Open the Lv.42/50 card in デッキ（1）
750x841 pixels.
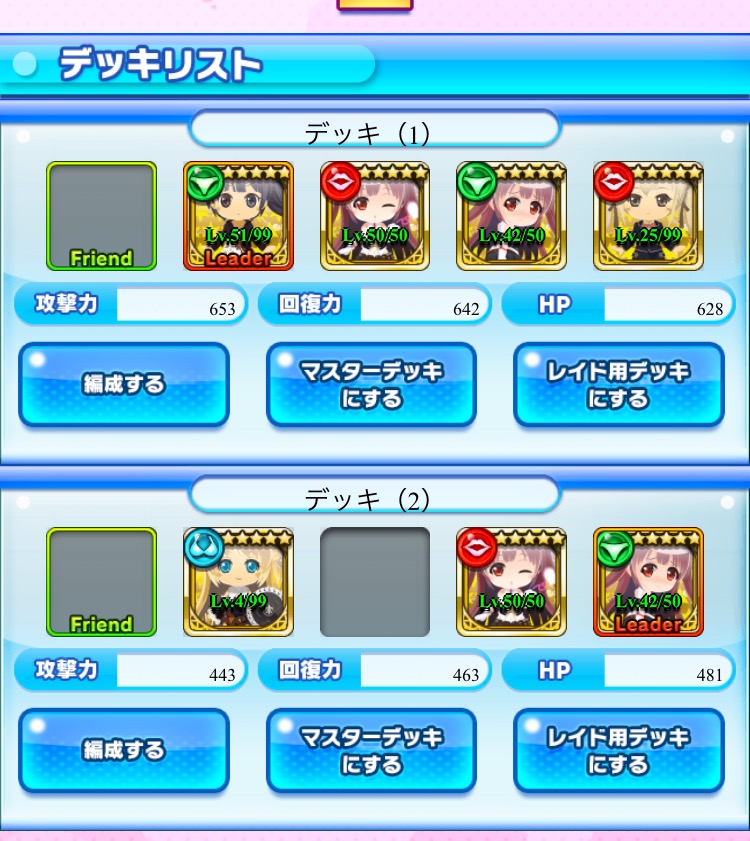511,216
